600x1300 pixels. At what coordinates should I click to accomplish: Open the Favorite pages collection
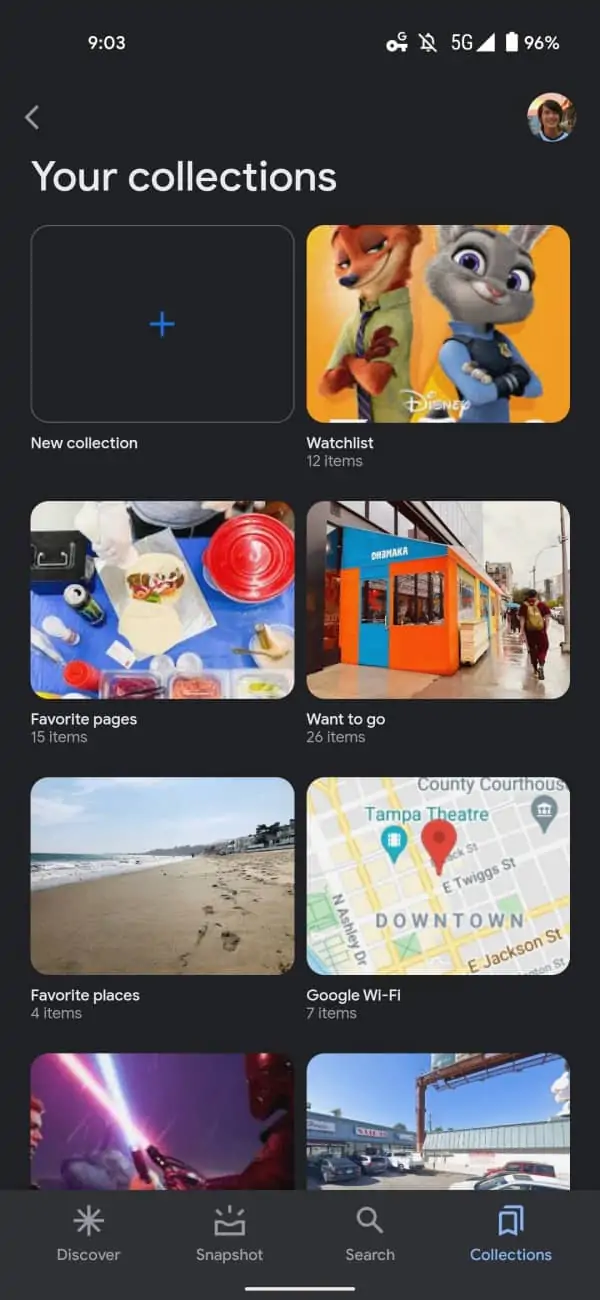(162, 600)
